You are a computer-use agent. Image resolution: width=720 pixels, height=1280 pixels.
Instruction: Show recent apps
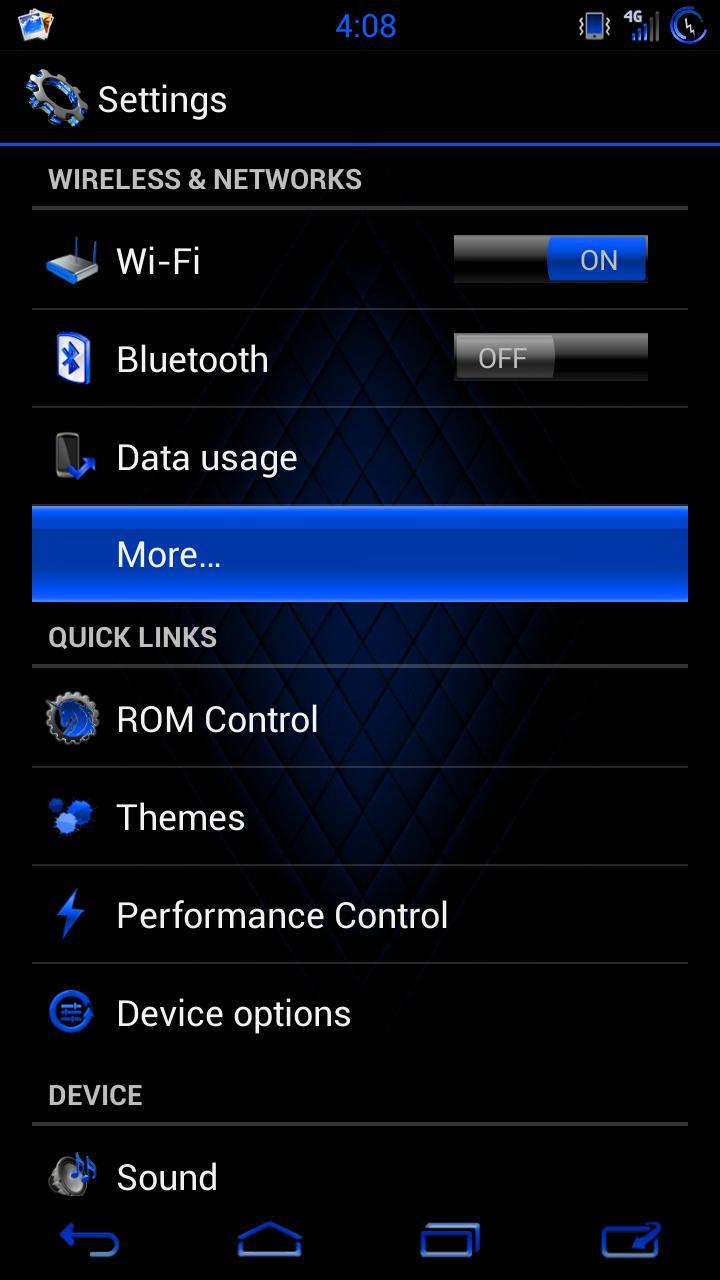[x=449, y=1240]
